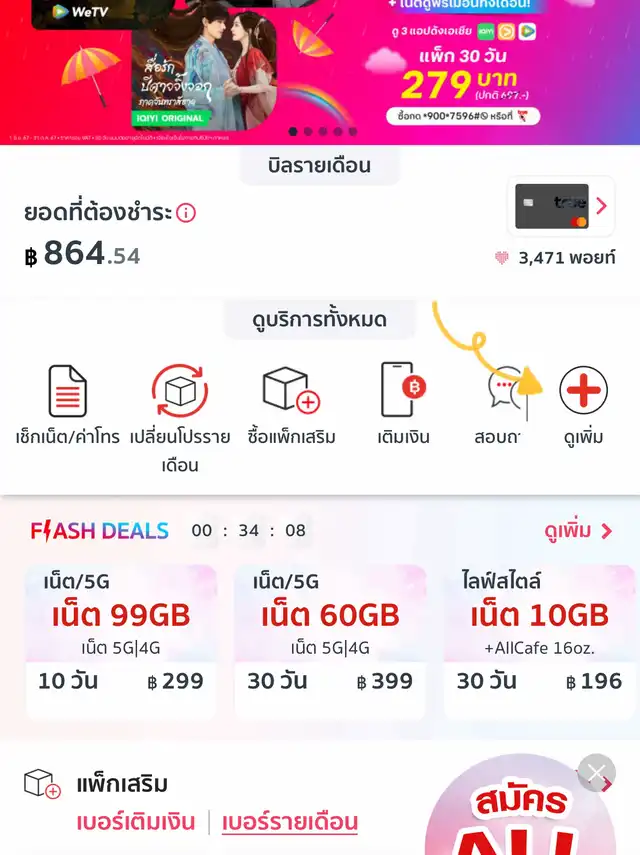Open เช็กเน็ต/ค่าโทร service

68,404
